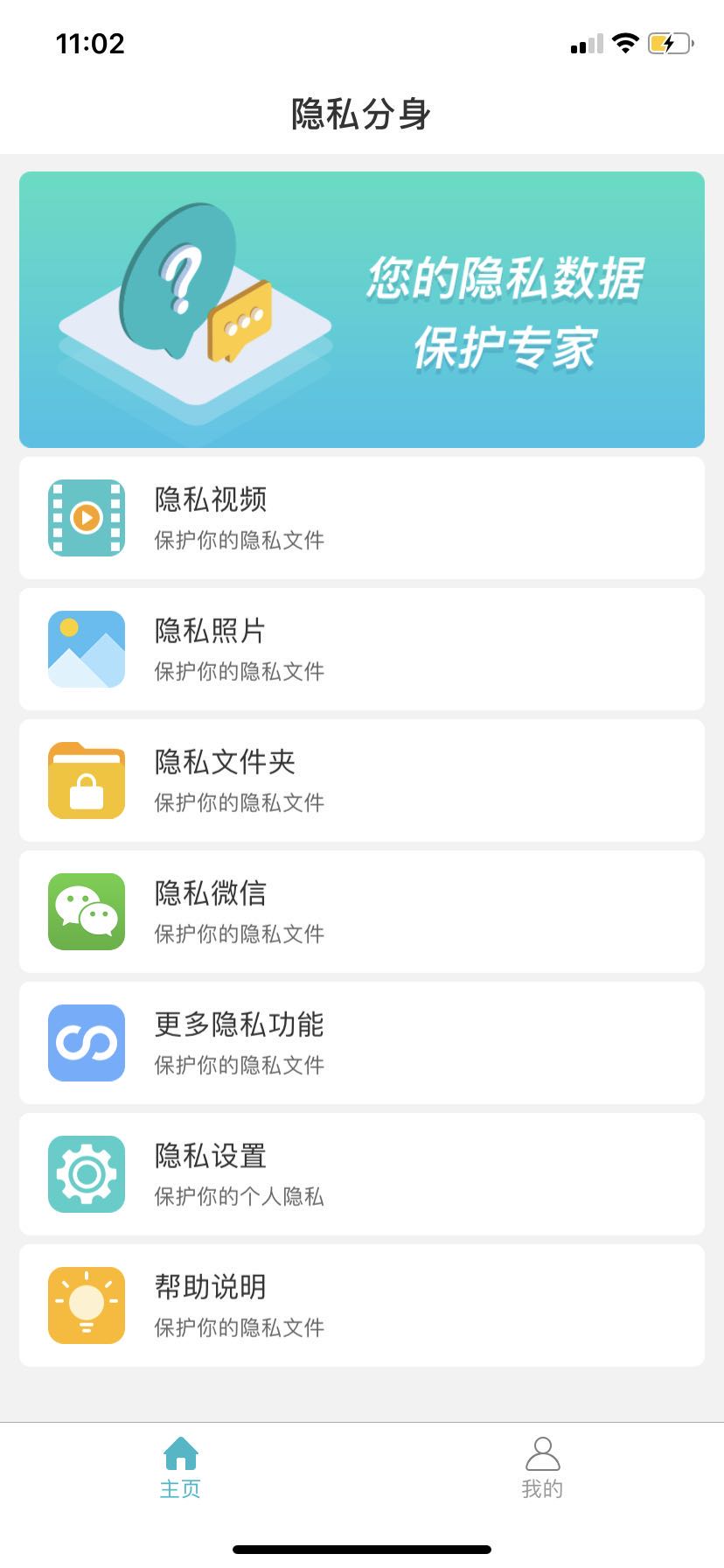This screenshot has width=724, height=1568.
Task: Open the 隐私照片 row
Action: click(x=362, y=649)
